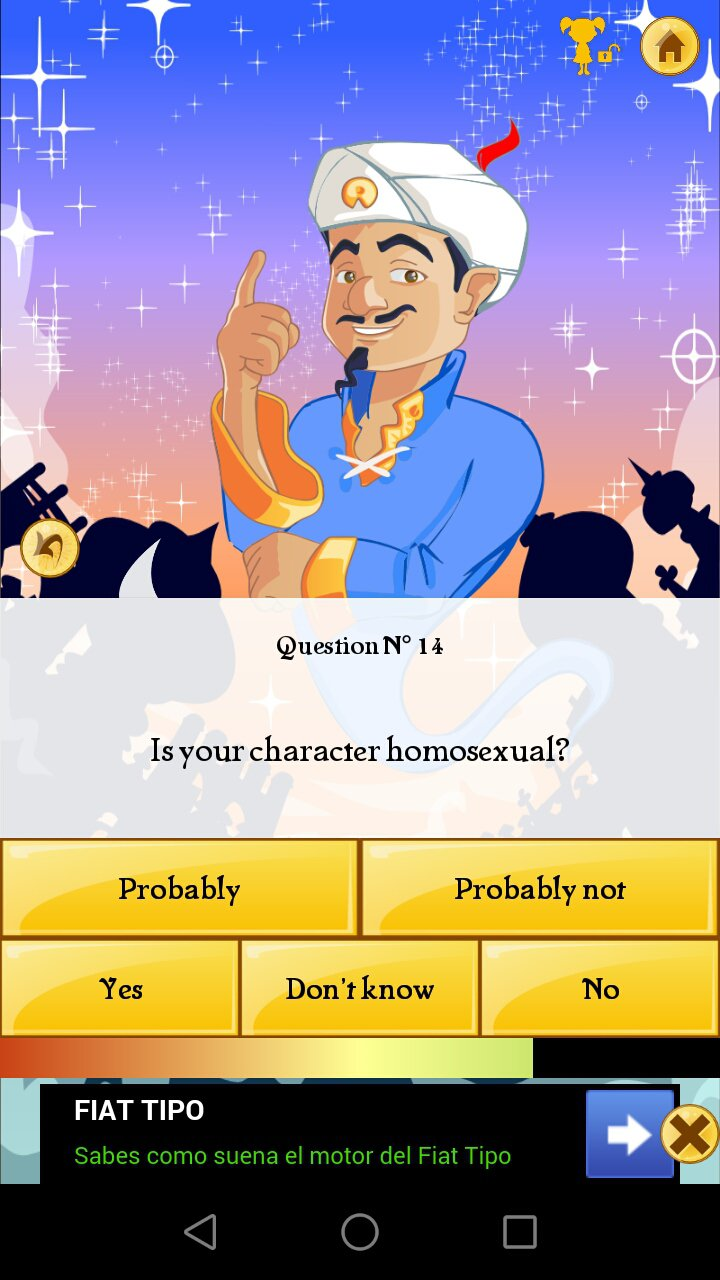Screen dimensions: 720x1280
Task: Tap the green Fiat Tipo ad text
Action: (292, 1155)
